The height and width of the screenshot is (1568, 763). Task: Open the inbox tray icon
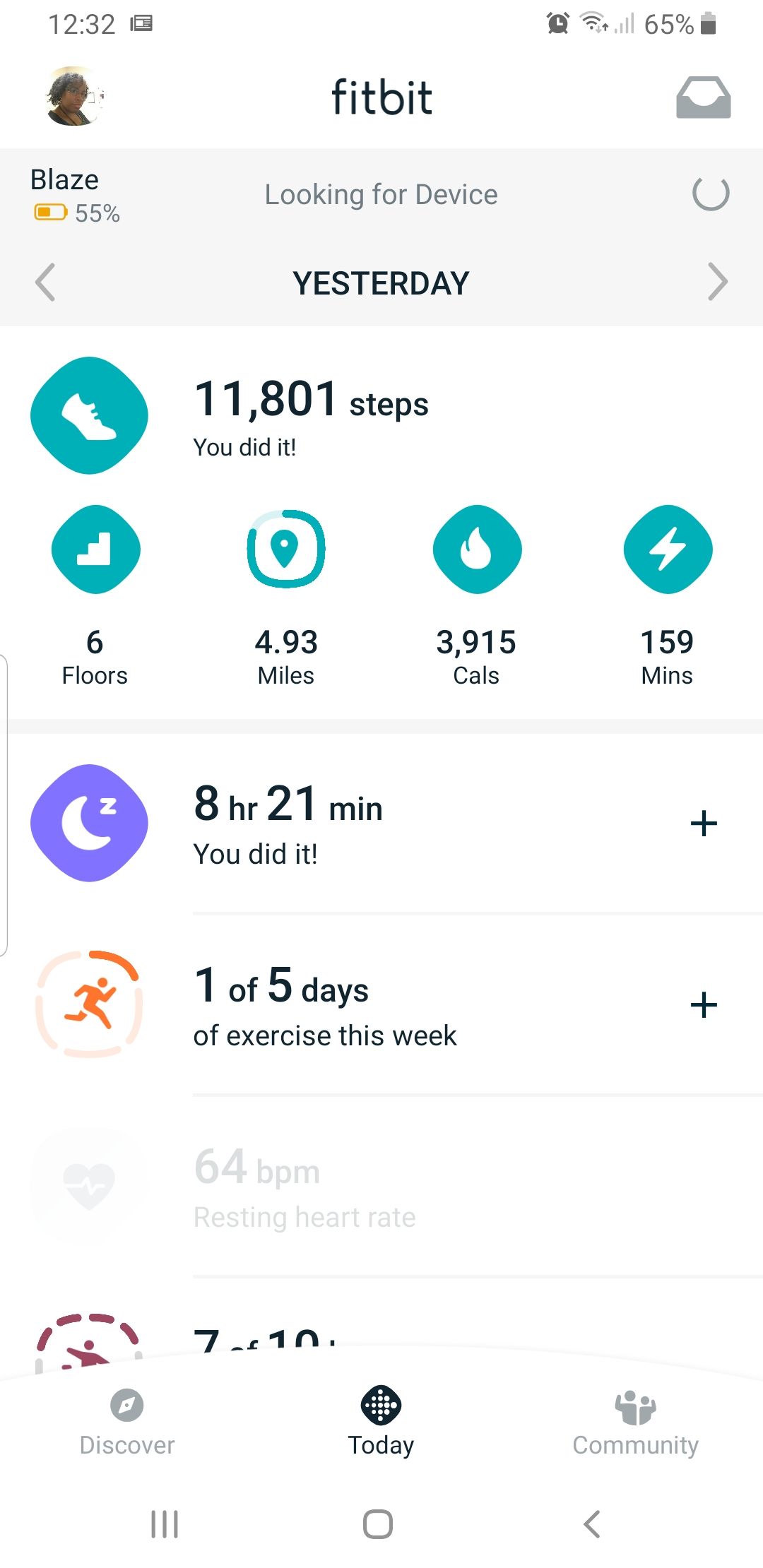703,97
